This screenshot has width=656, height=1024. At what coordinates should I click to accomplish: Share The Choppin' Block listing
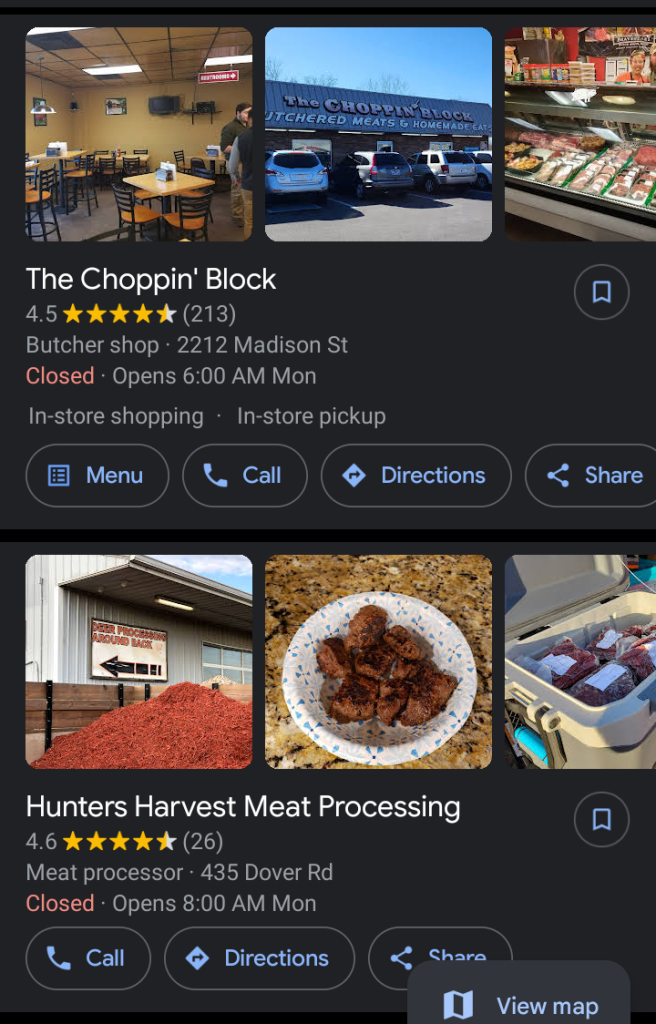click(x=594, y=476)
